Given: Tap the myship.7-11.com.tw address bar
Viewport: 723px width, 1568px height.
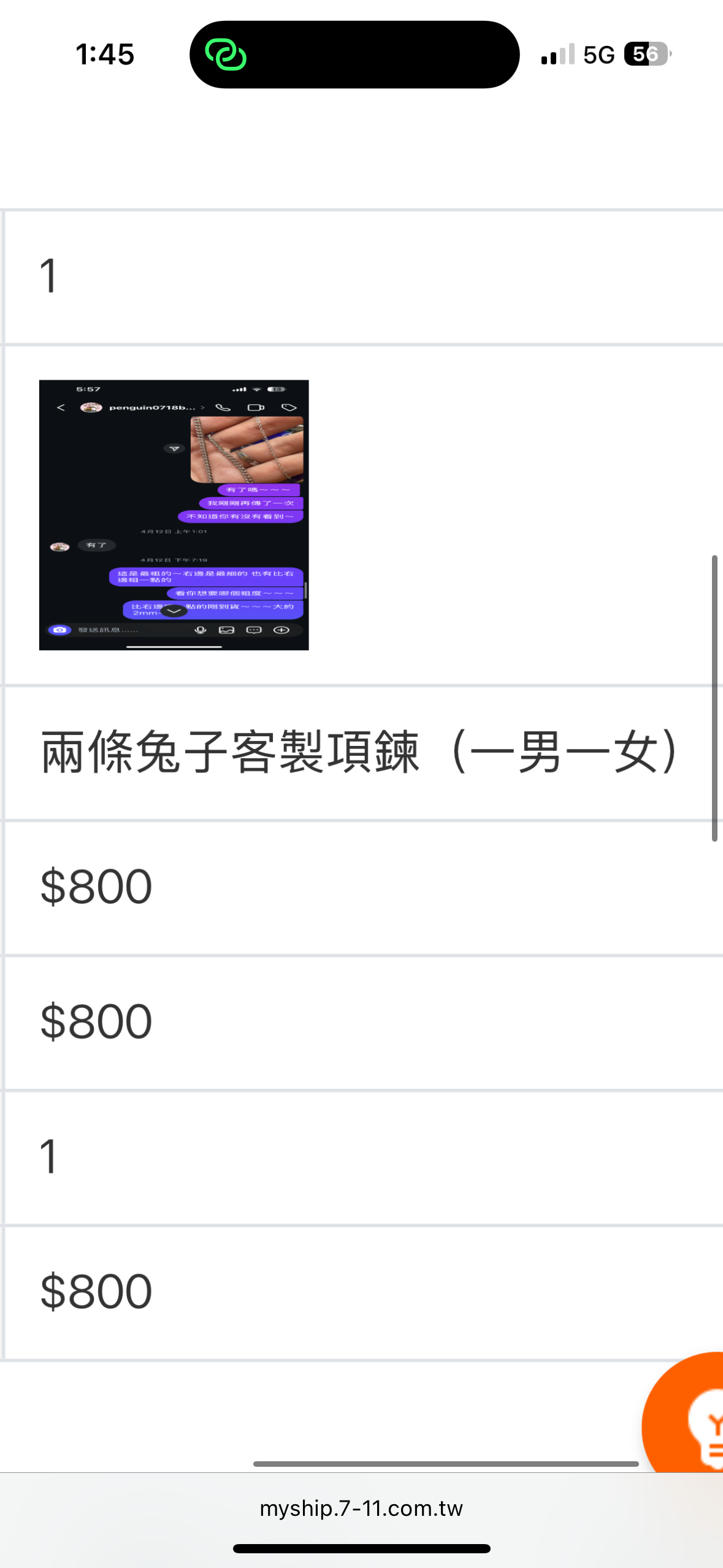Looking at the screenshot, I should click(x=361, y=1508).
